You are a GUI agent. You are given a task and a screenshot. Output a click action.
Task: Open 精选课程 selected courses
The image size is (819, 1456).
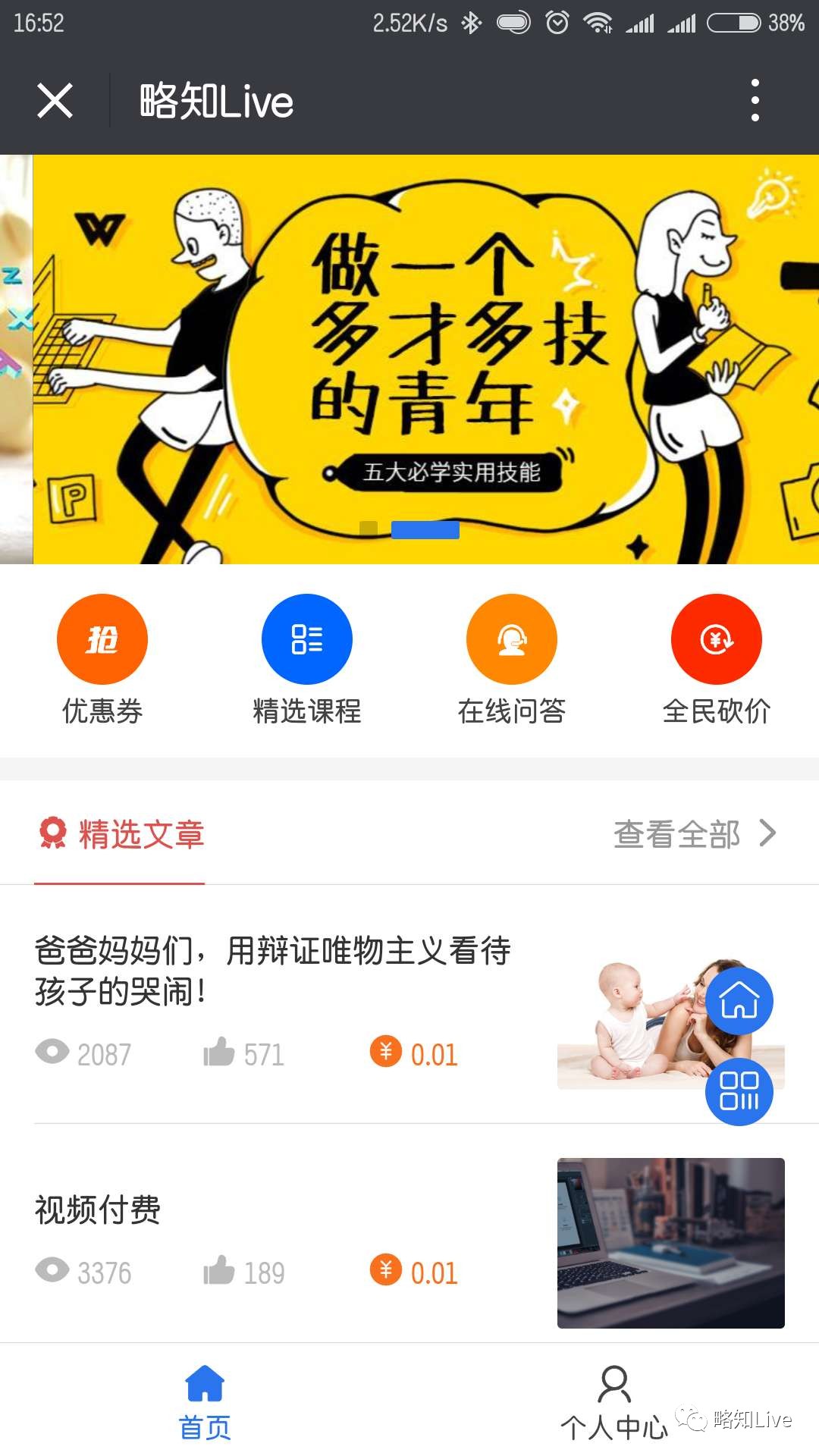point(307,639)
